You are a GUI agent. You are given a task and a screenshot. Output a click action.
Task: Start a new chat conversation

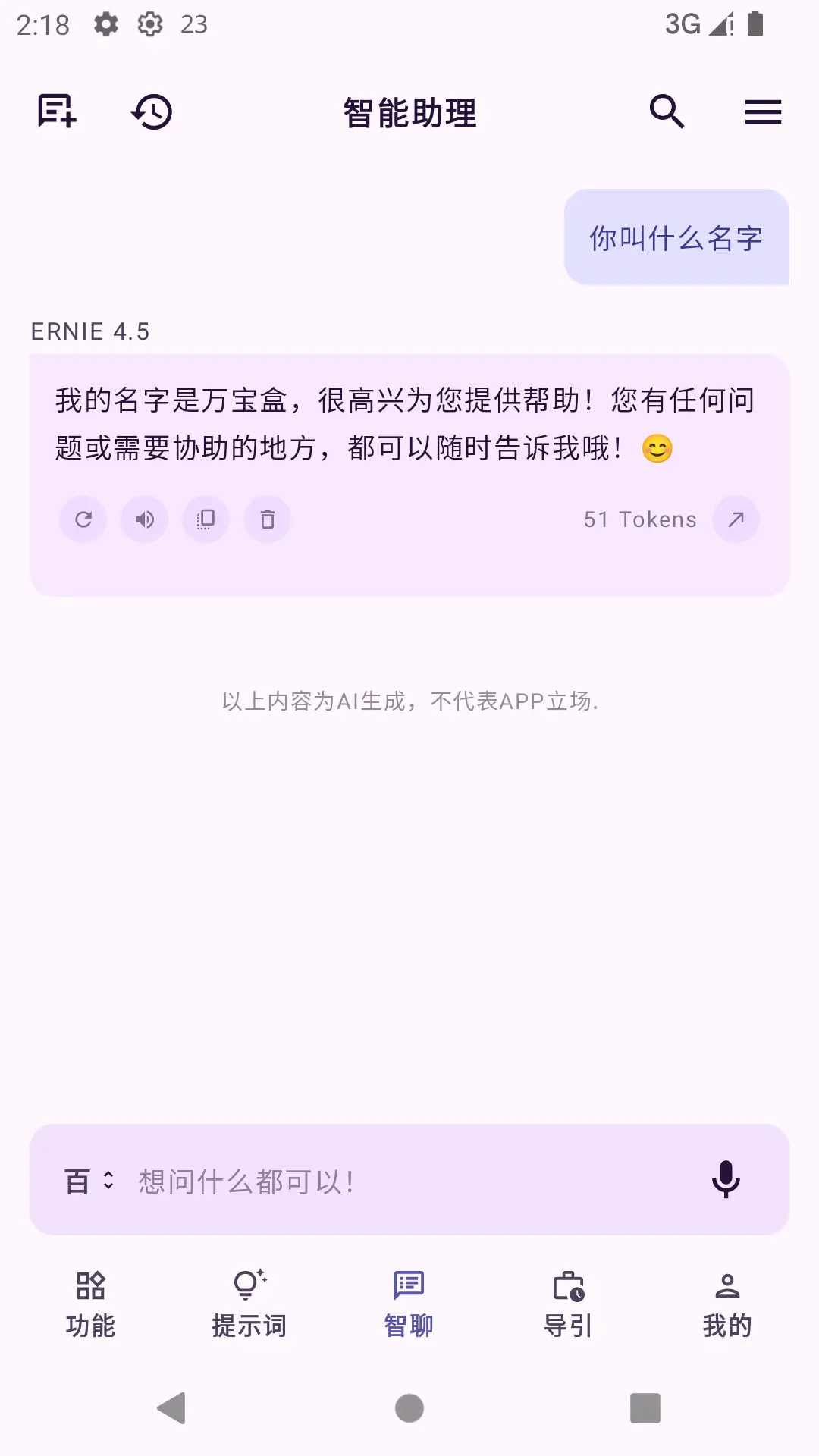(x=55, y=111)
